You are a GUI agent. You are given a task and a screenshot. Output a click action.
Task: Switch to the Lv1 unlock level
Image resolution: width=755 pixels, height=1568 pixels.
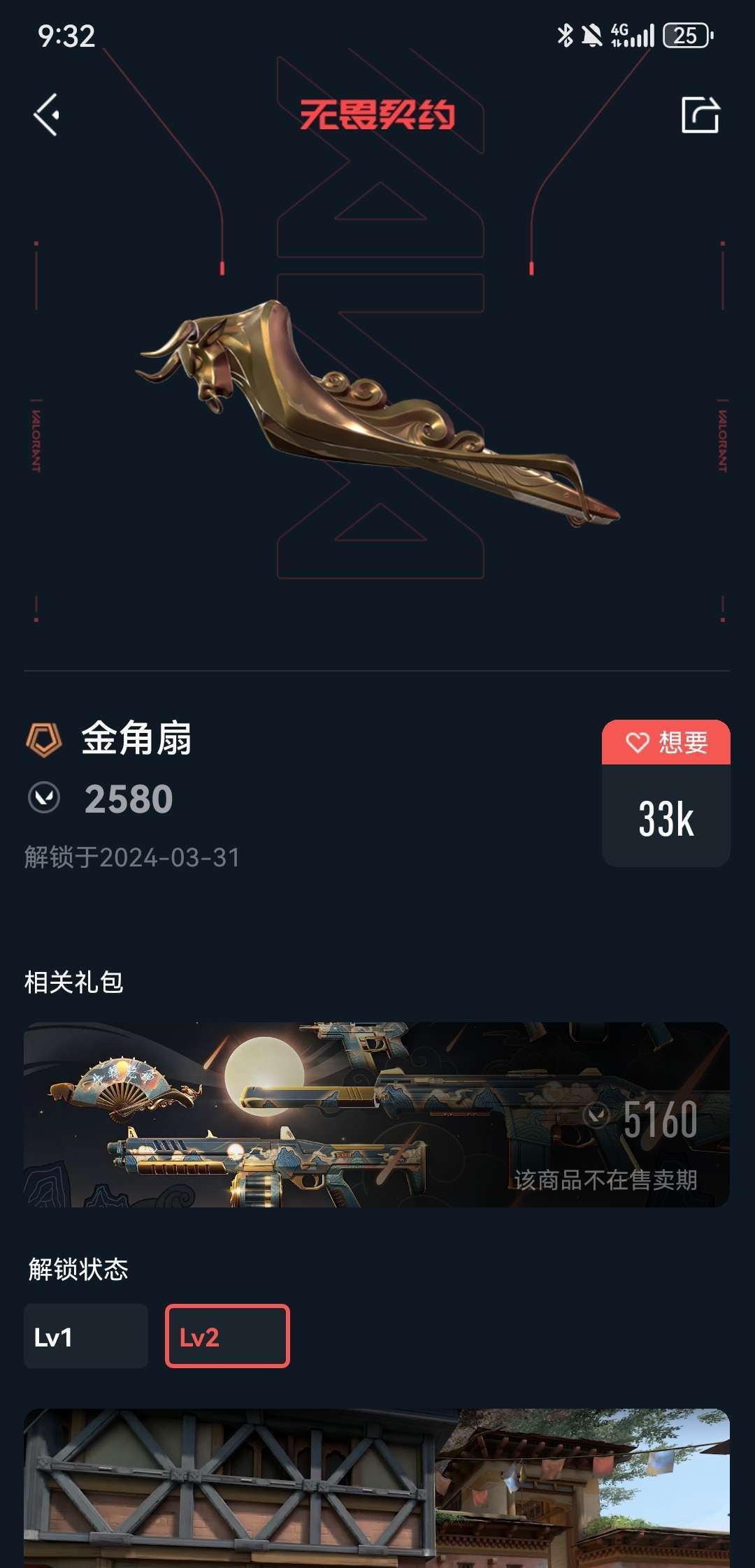pyautogui.click(x=86, y=1336)
